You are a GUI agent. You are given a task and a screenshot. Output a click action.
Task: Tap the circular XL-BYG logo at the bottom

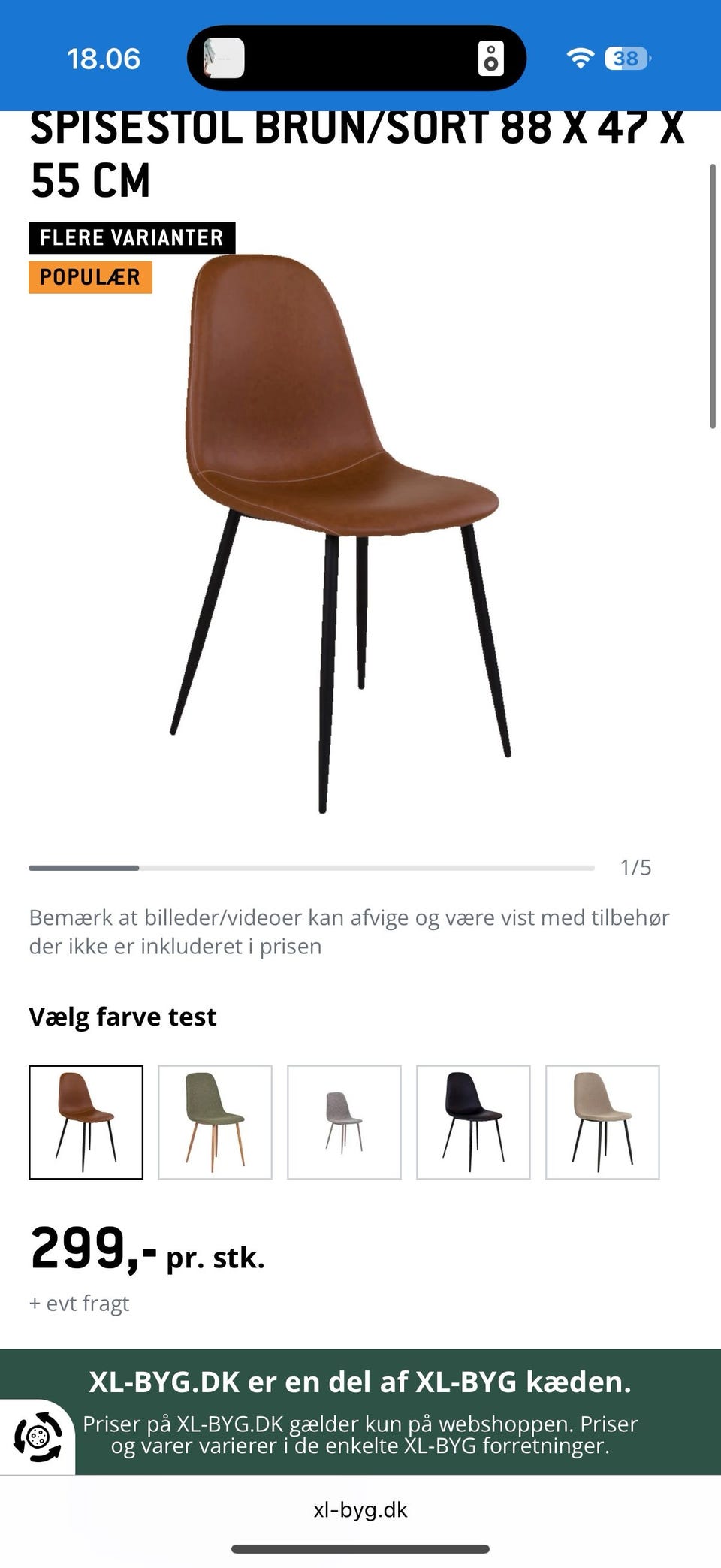pyautogui.click(x=39, y=1435)
